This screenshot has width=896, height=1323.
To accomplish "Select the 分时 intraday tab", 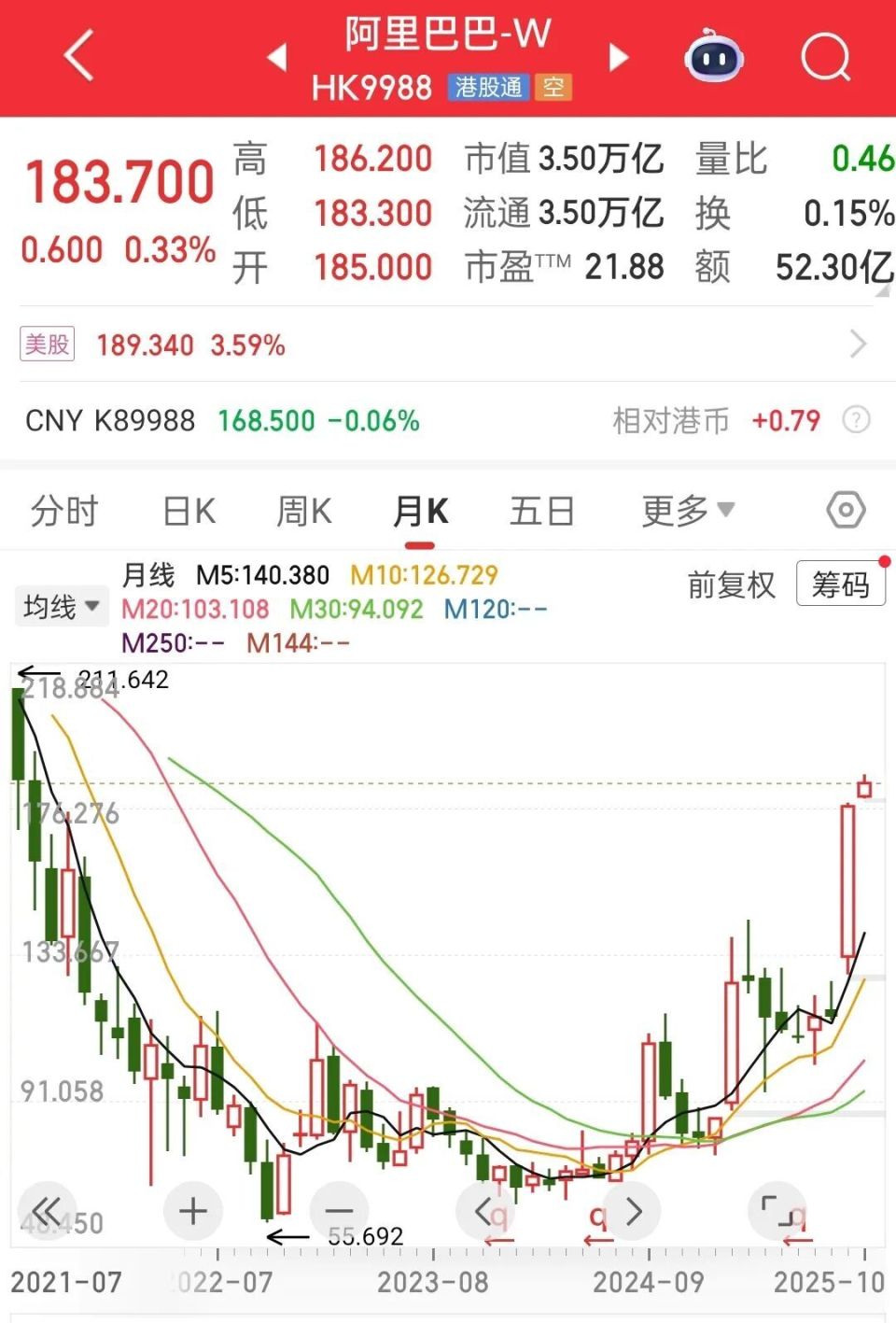I will click(63, 510).
